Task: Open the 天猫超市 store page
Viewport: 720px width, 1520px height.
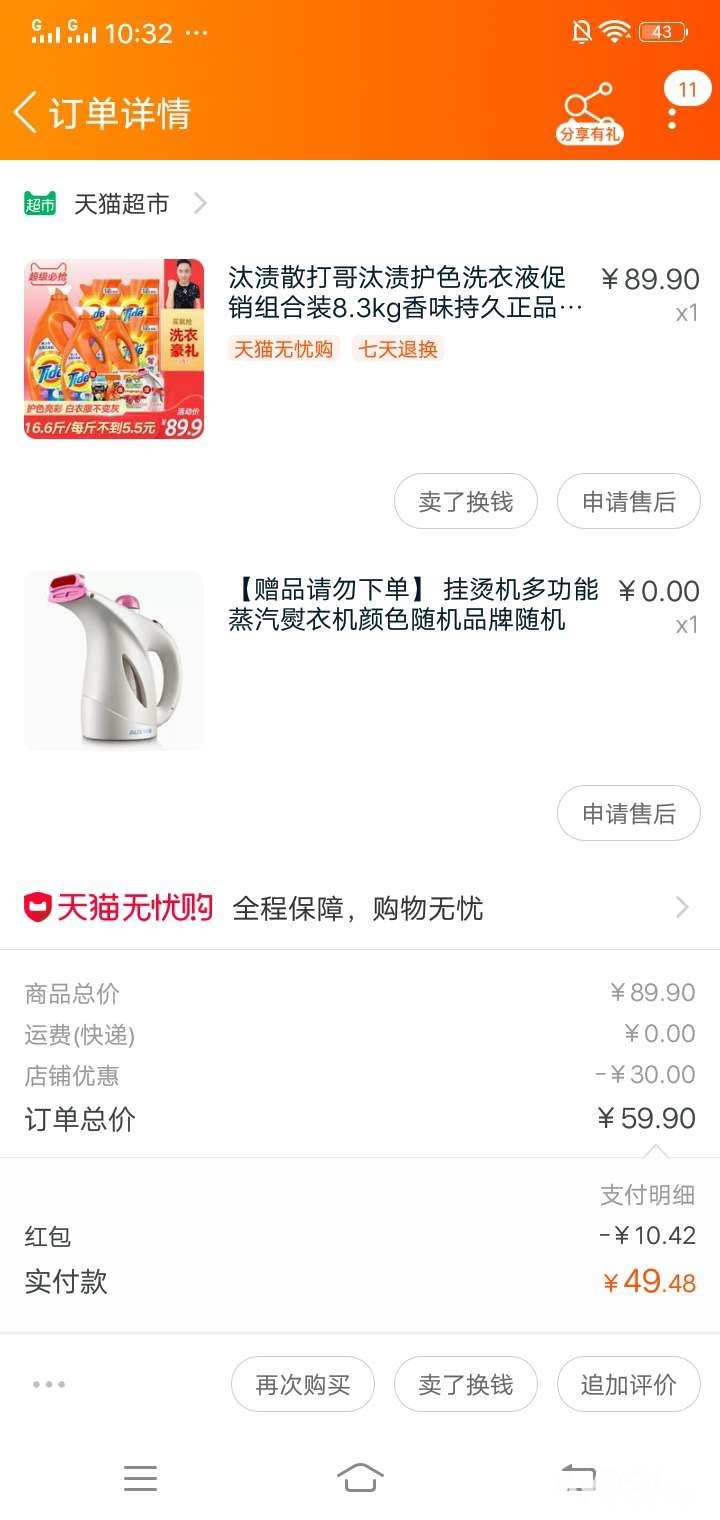Action: point(120,204)
